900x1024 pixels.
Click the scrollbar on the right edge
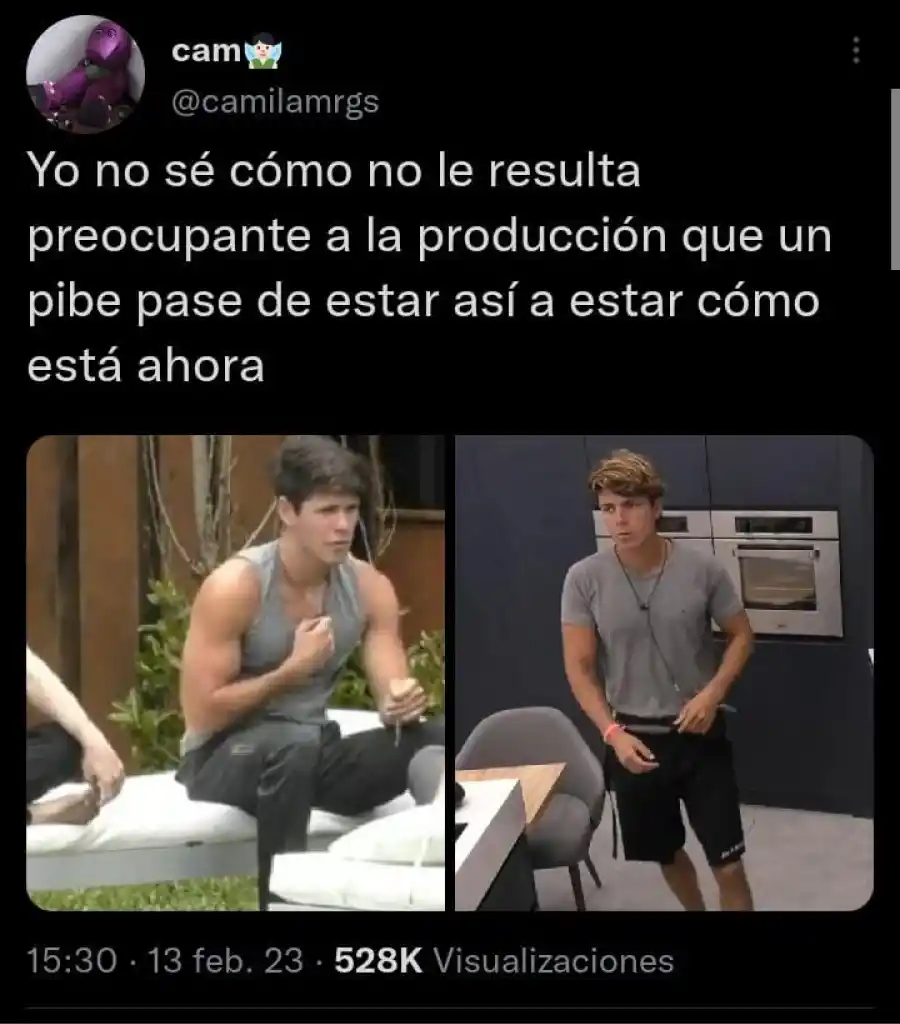pyautogui.click(x=893, y=180)
